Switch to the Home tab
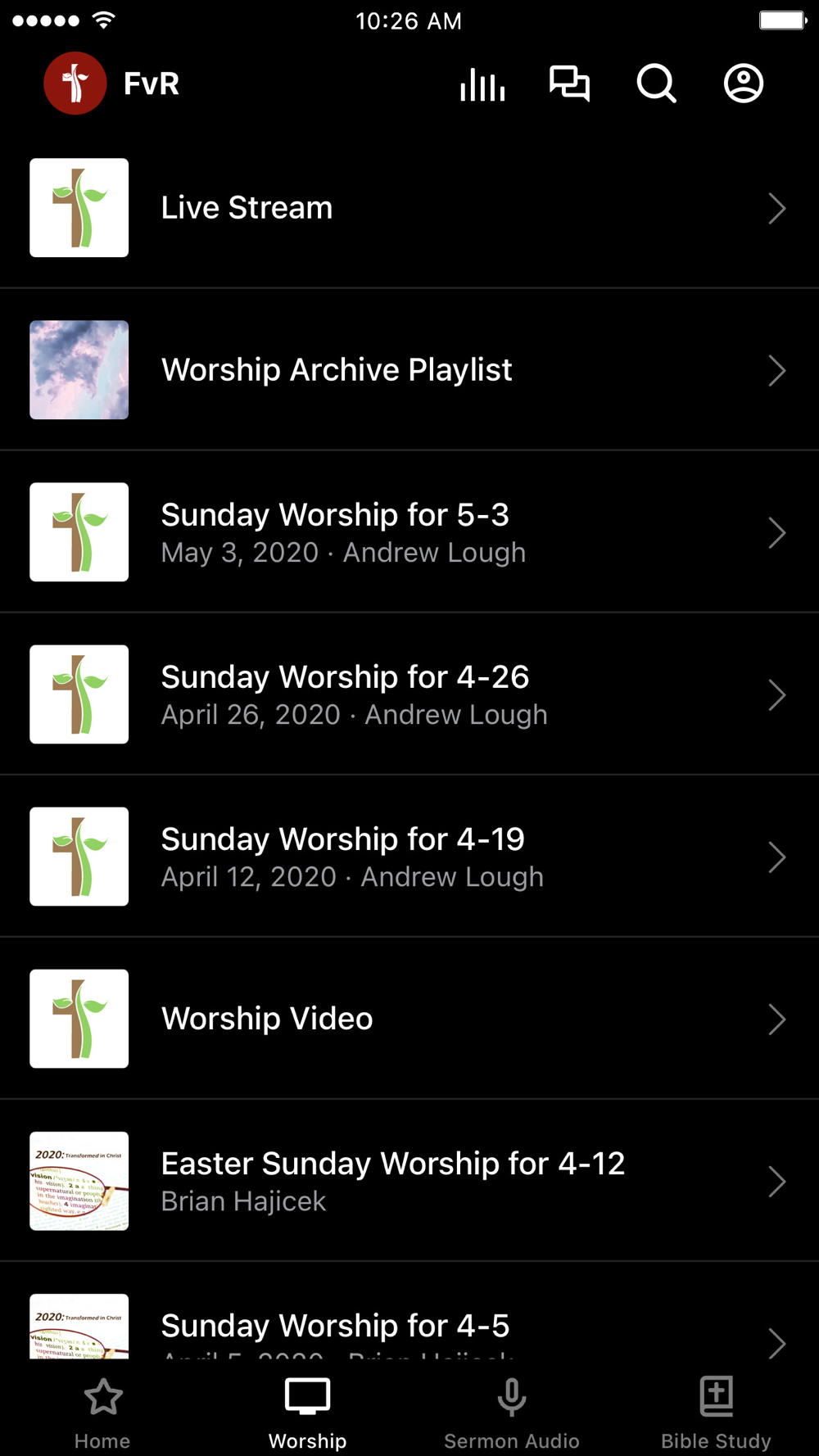Image resolution: width=819 pixels, height=1456 pixels. (102, 1413)
